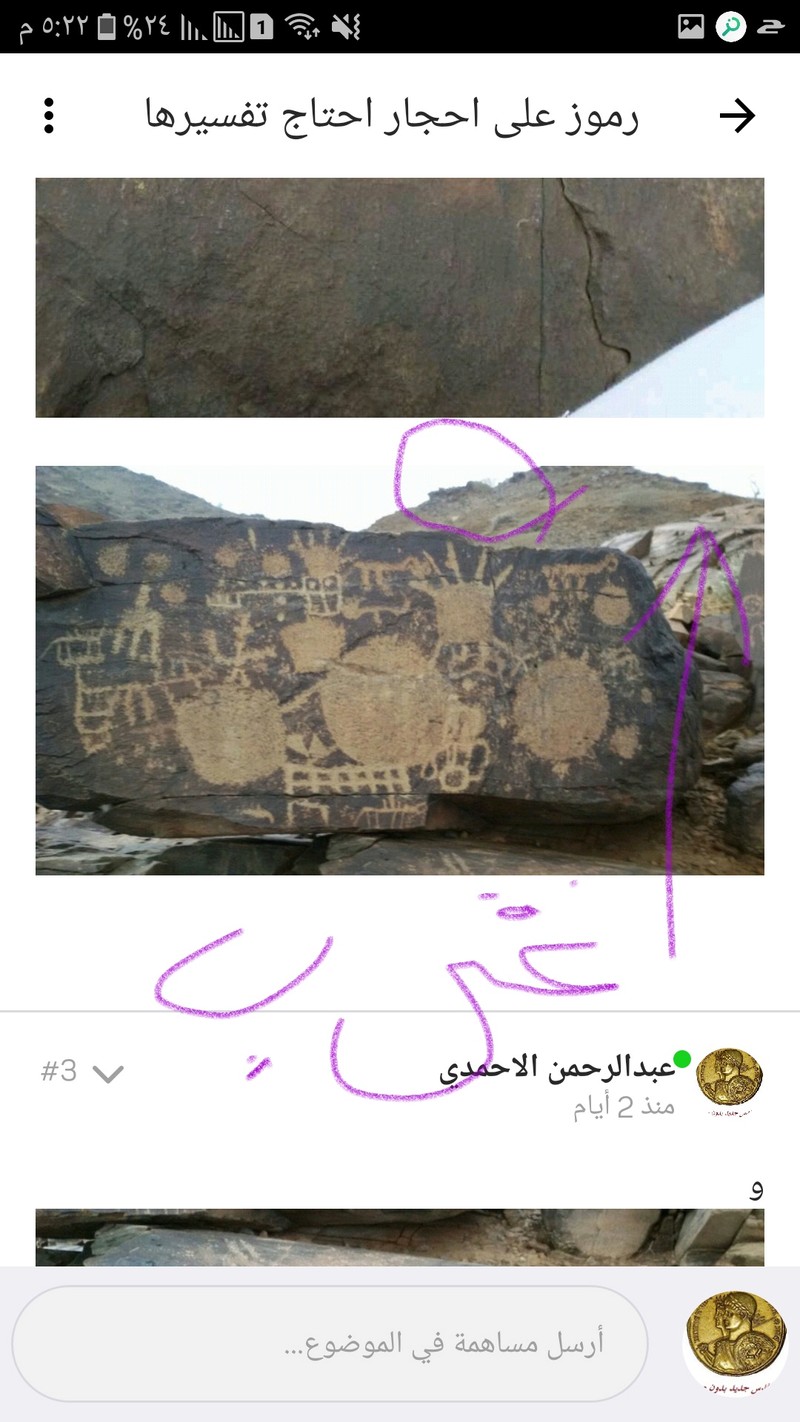Expand the chevron next to post #3
The image size is (800, 1422).
[x=108, y=1074]
